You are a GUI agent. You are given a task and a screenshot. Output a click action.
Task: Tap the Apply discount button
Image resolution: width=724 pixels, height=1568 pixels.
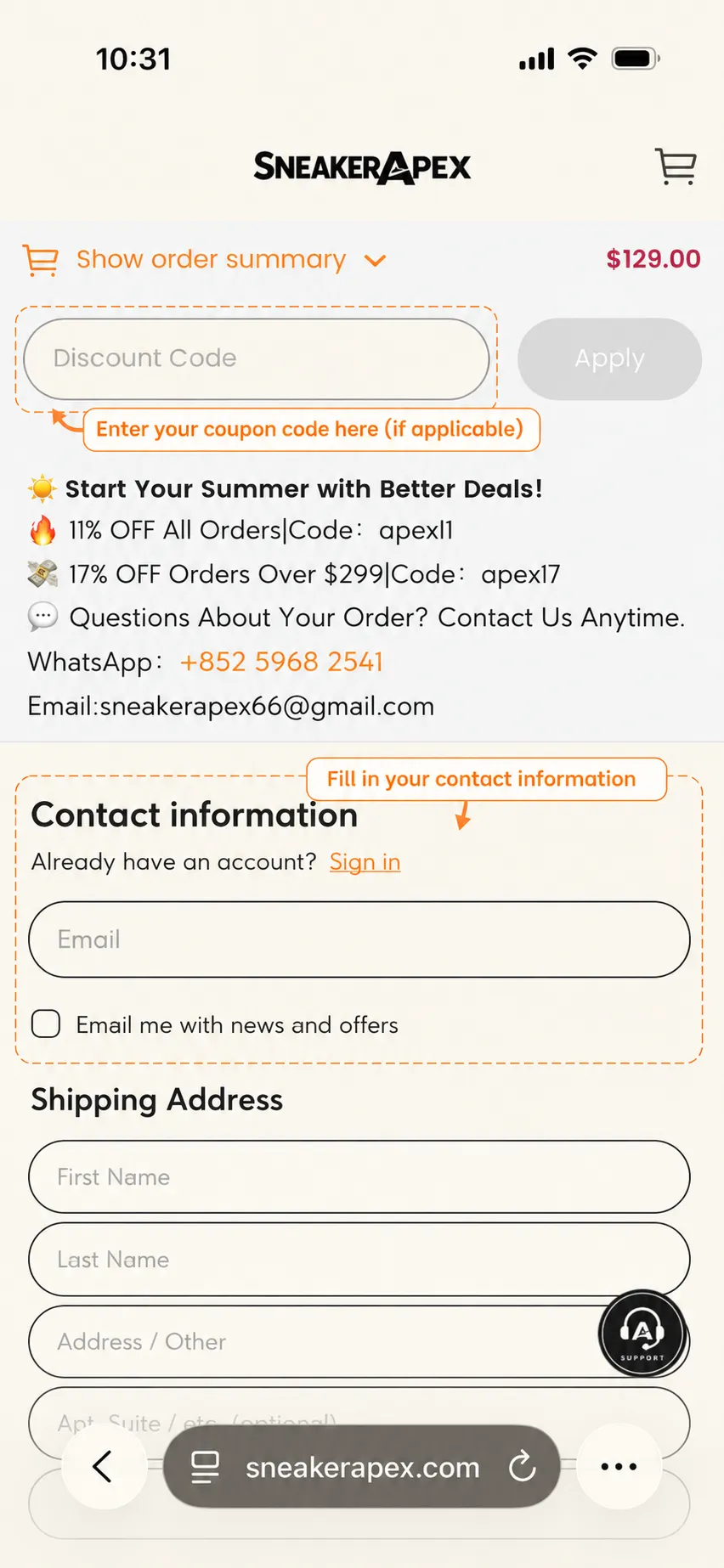click(609, 358)
